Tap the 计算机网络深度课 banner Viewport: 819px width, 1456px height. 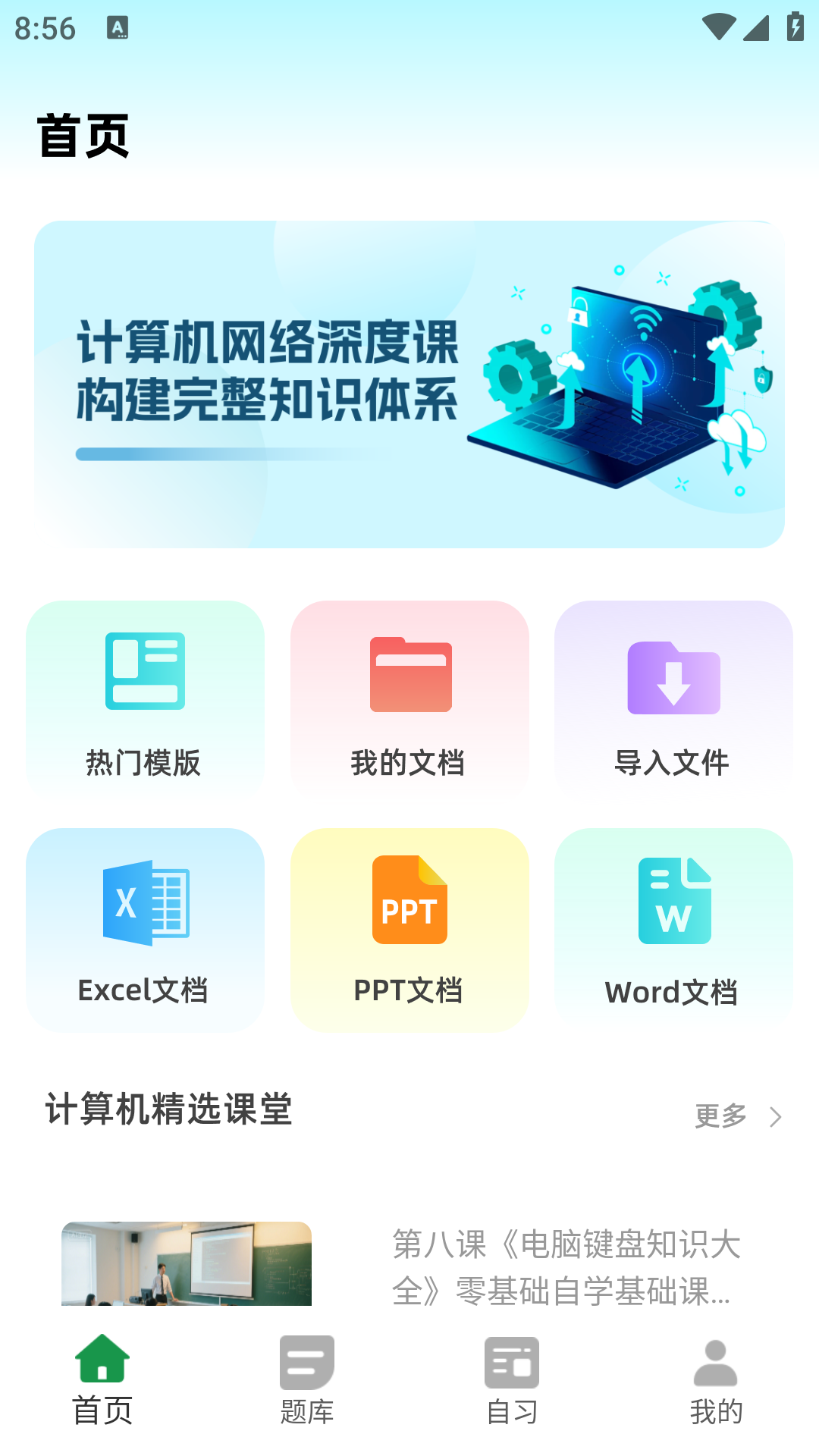tap(409, 384)
